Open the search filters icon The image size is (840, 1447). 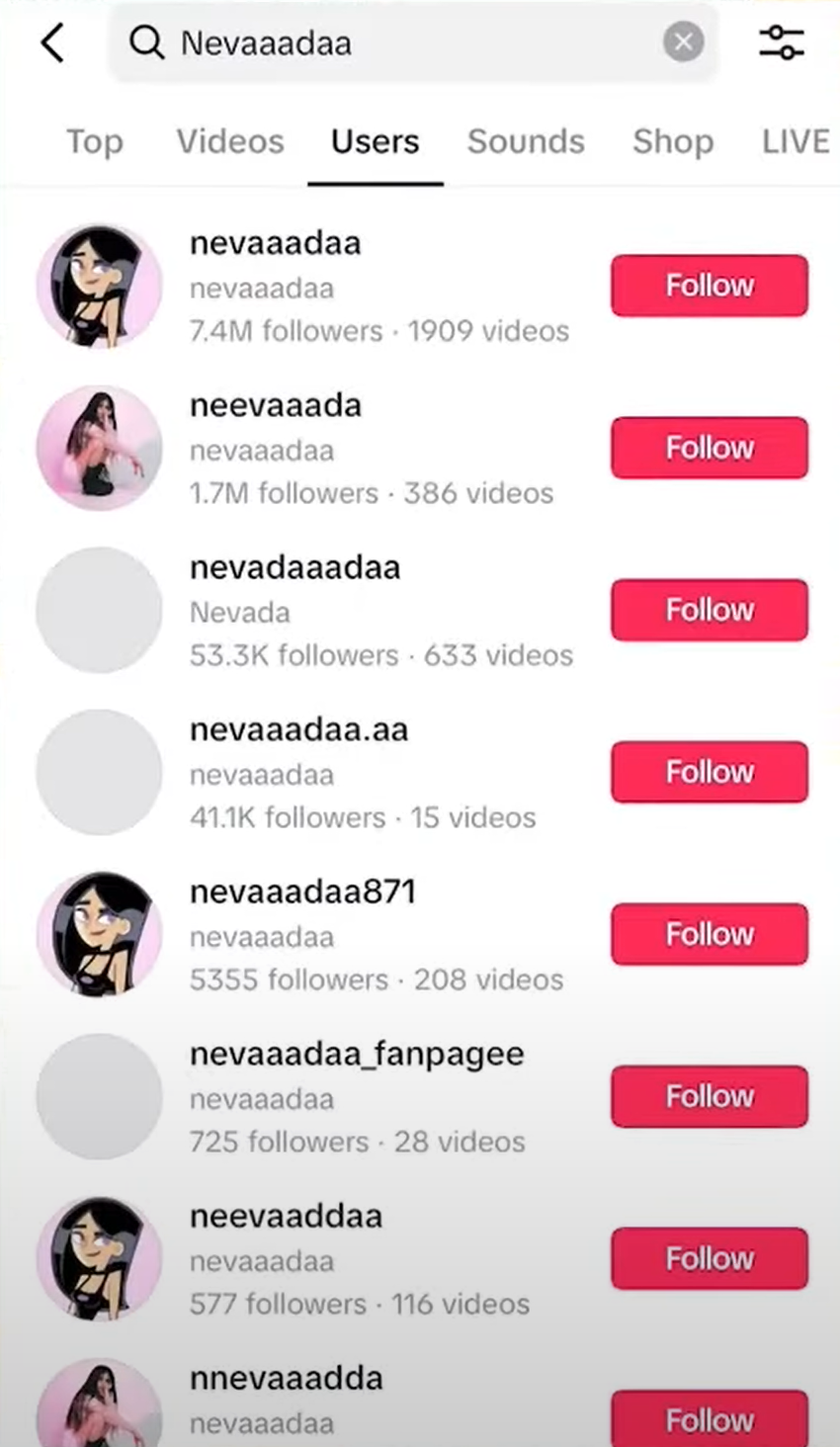point(781,43)
